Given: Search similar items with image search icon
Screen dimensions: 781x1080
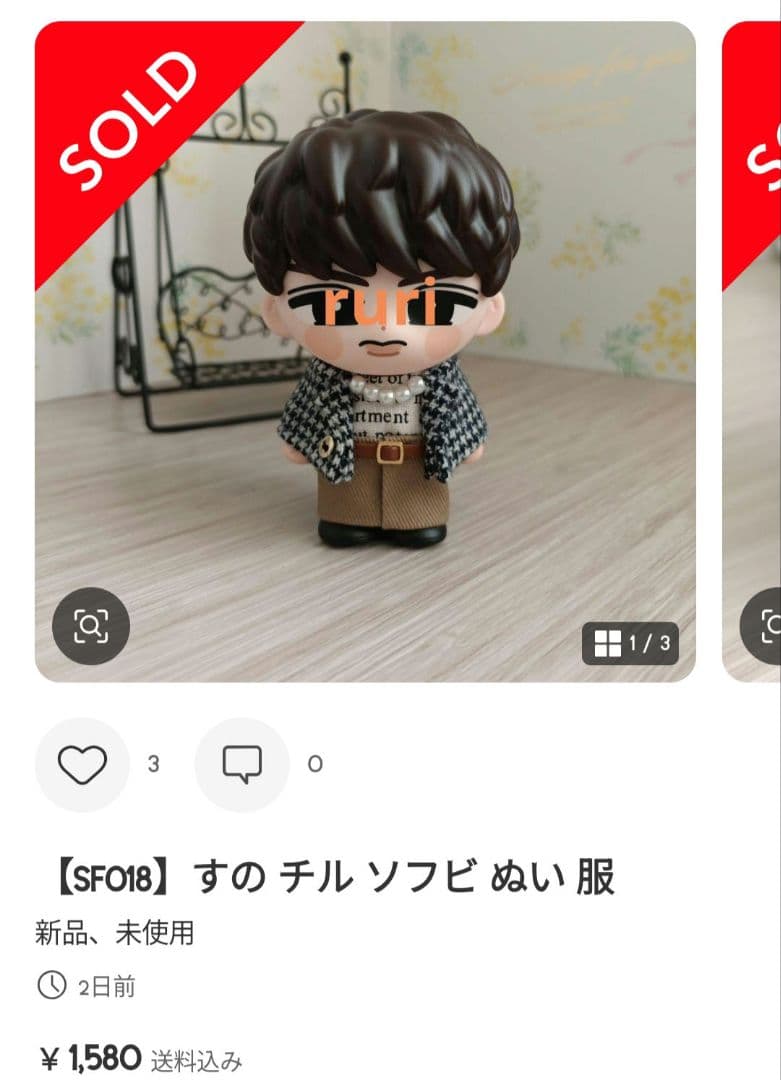Looking at the screenshot, I should point(90,626).
